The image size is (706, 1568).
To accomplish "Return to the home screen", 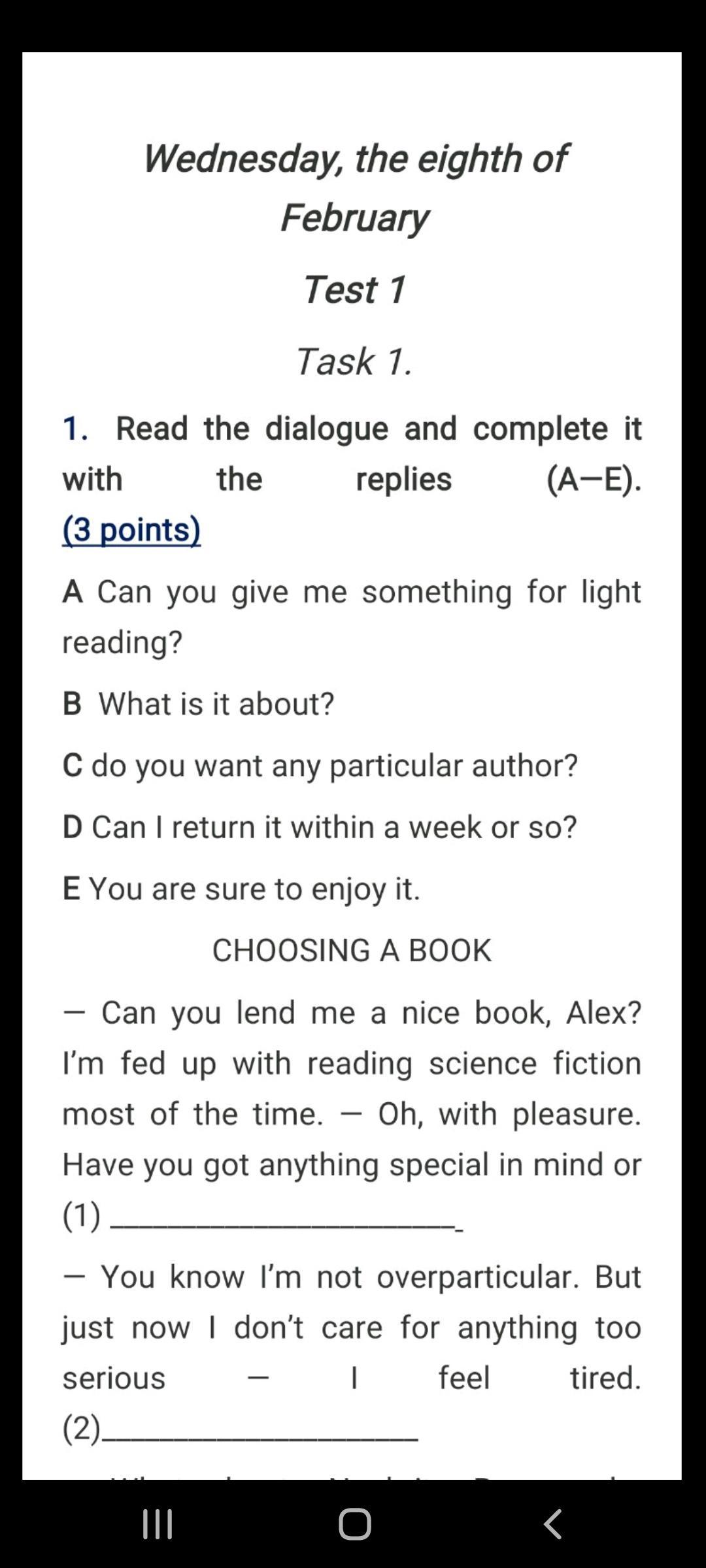I will click(354, 1524).
